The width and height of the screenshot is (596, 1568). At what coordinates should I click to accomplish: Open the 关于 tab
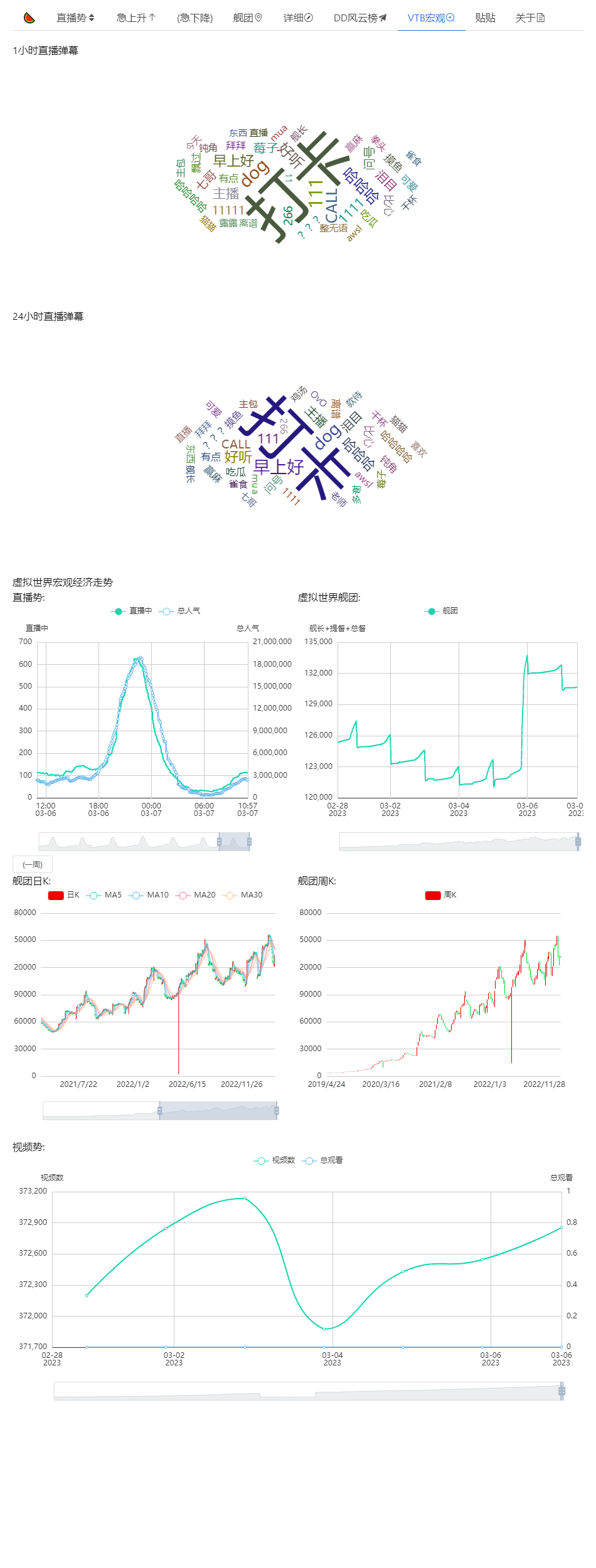530,18
